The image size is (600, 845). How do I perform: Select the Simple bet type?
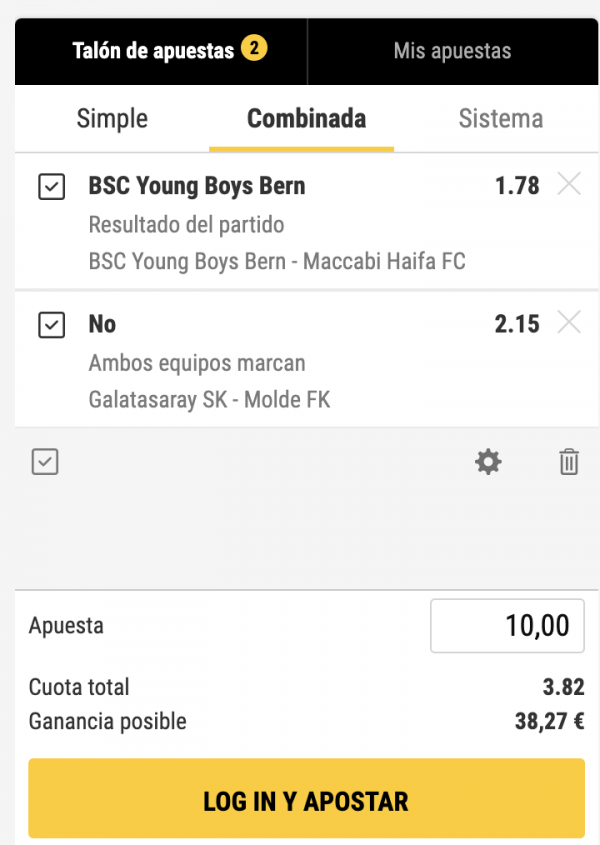(x=112, y=119)
